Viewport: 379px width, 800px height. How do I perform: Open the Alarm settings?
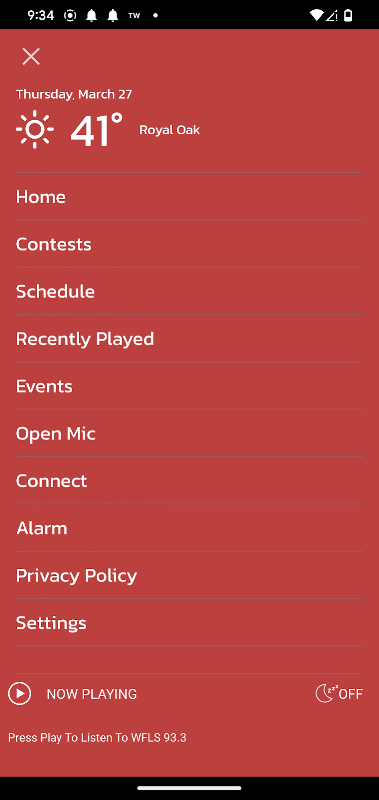pos(189,528)
